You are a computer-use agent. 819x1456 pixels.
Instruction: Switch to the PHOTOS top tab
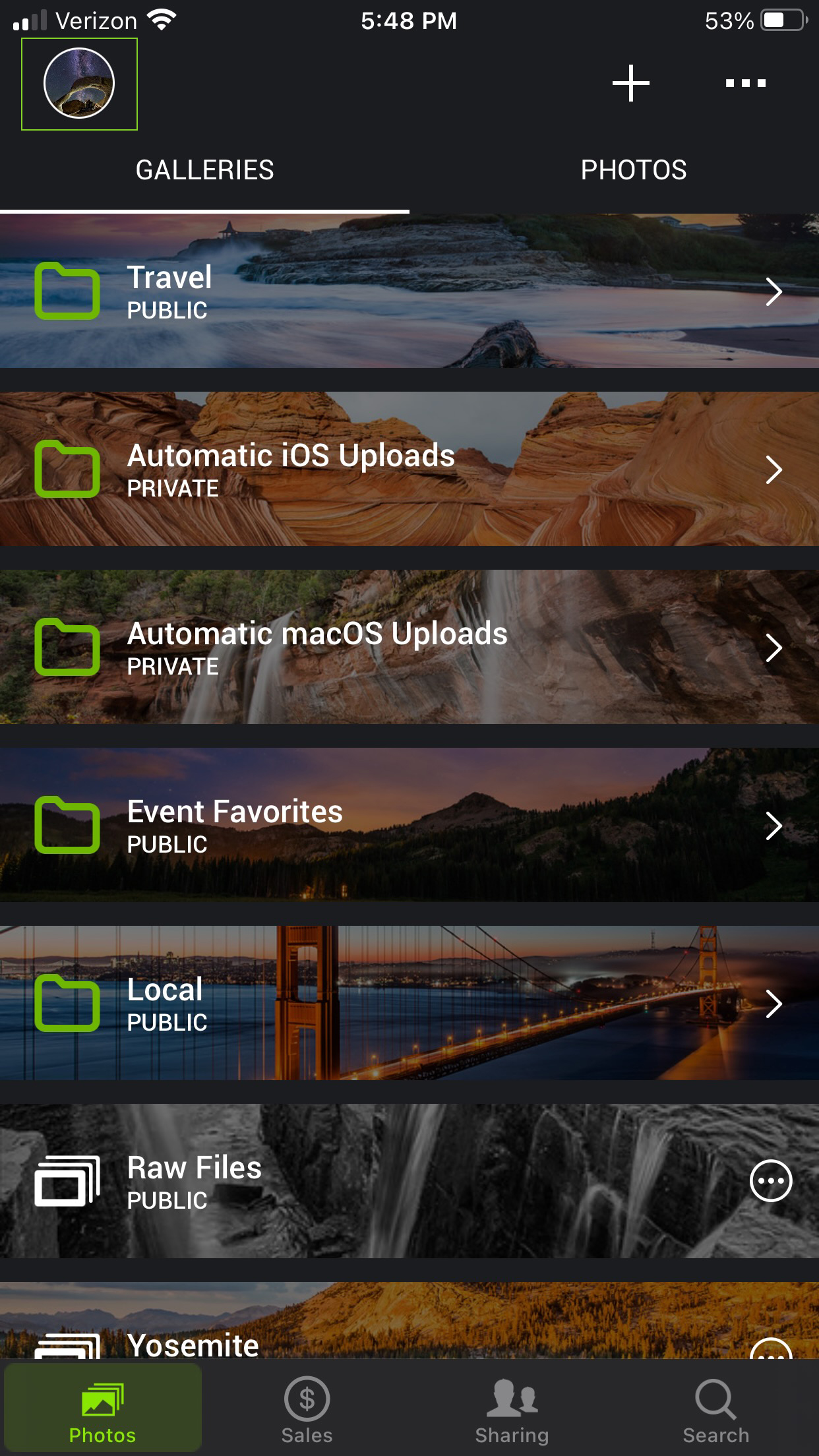point(633,170)
